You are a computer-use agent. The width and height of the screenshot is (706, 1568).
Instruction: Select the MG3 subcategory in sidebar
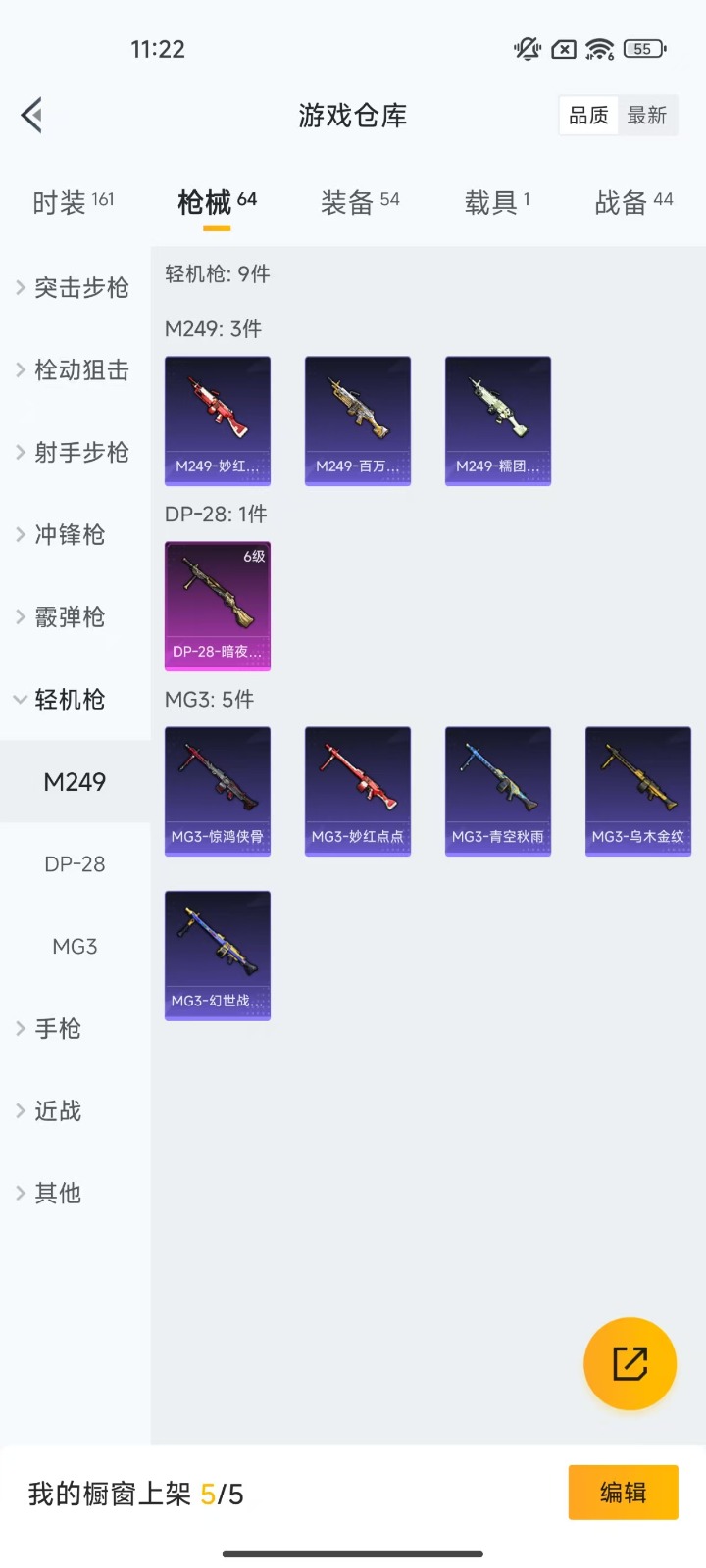pos(75,946)
